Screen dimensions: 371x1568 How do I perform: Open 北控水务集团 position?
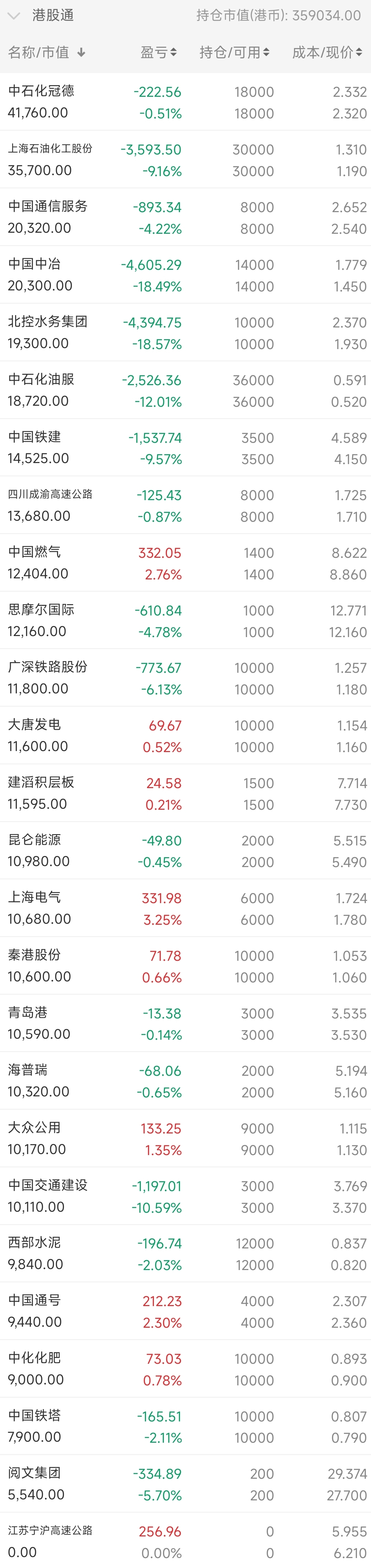[x=185, y=332]
